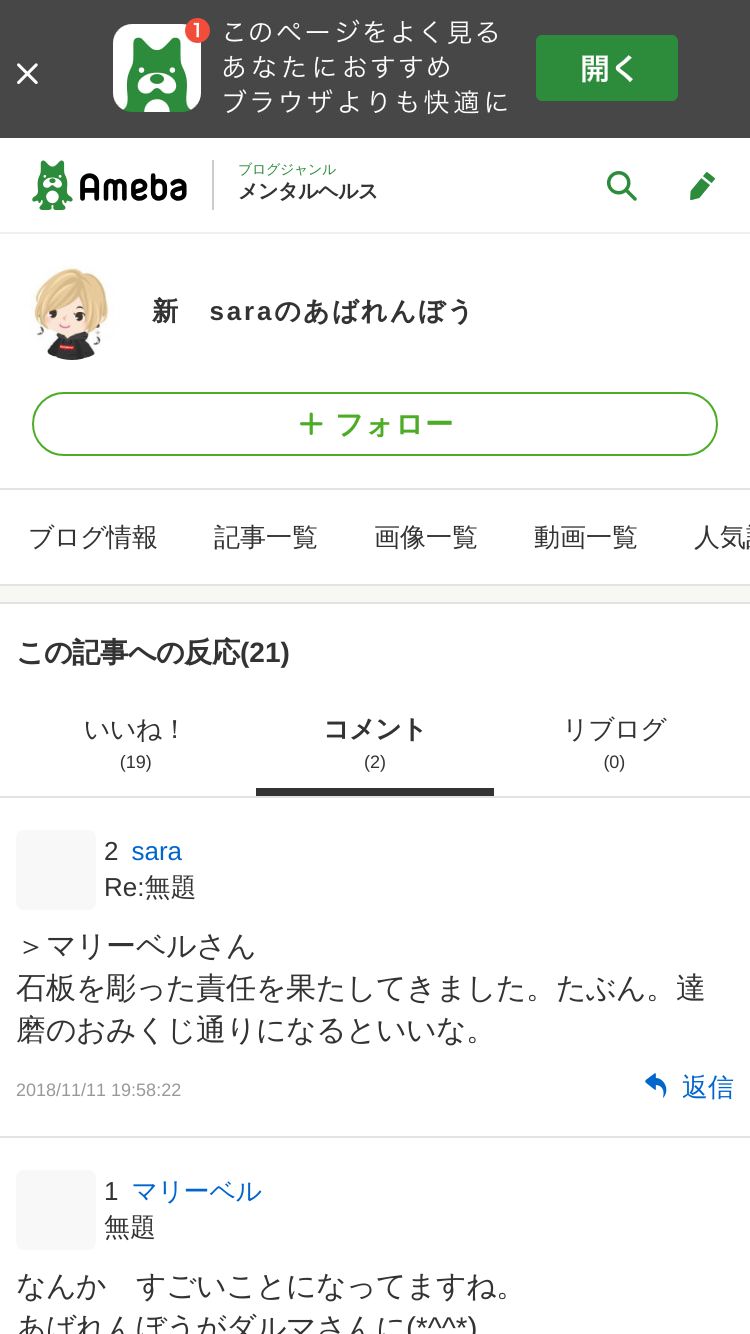Switch to the ブログ情報 tab
Viewport: 750px width, 1334px height.
coord(93,537)
